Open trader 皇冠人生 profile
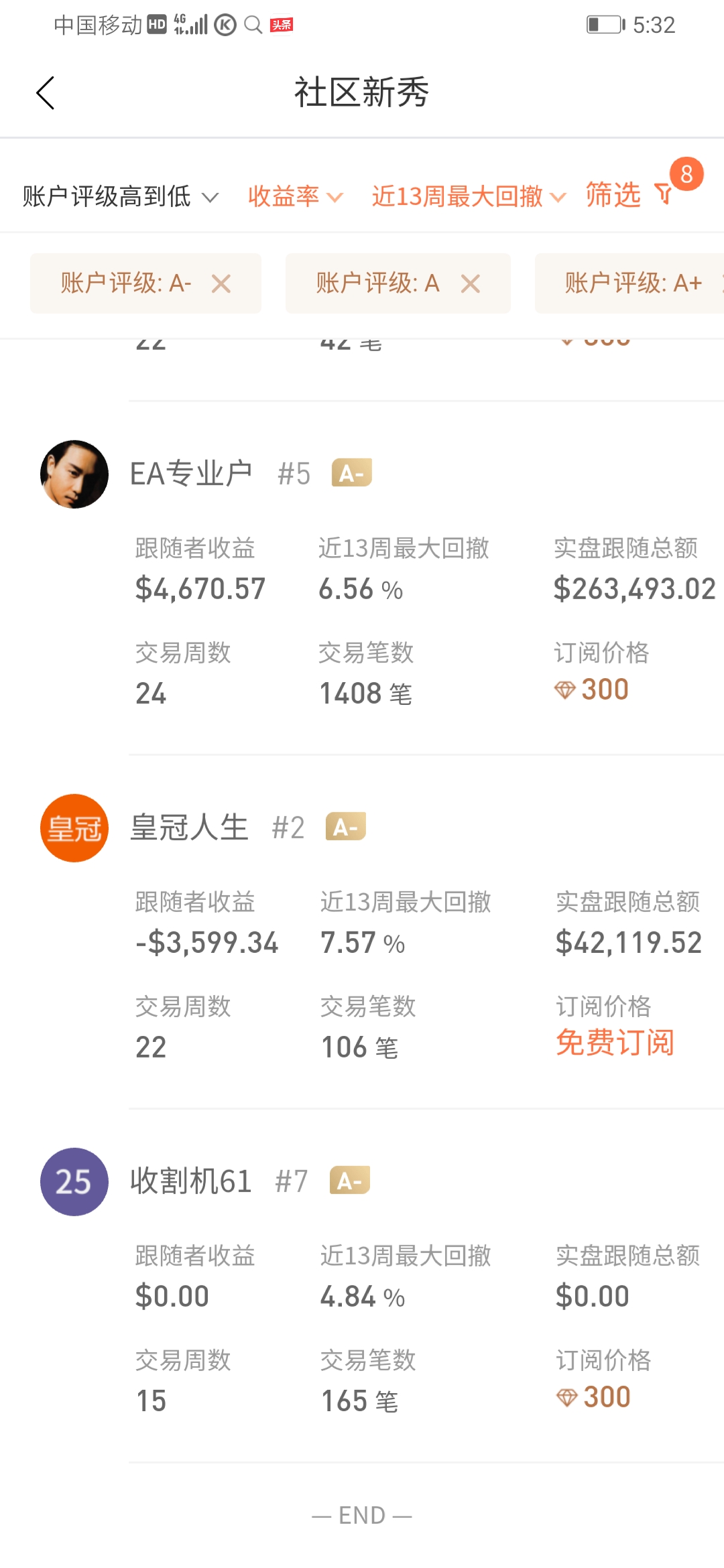Screen dimensions: 724x1568 190,828
